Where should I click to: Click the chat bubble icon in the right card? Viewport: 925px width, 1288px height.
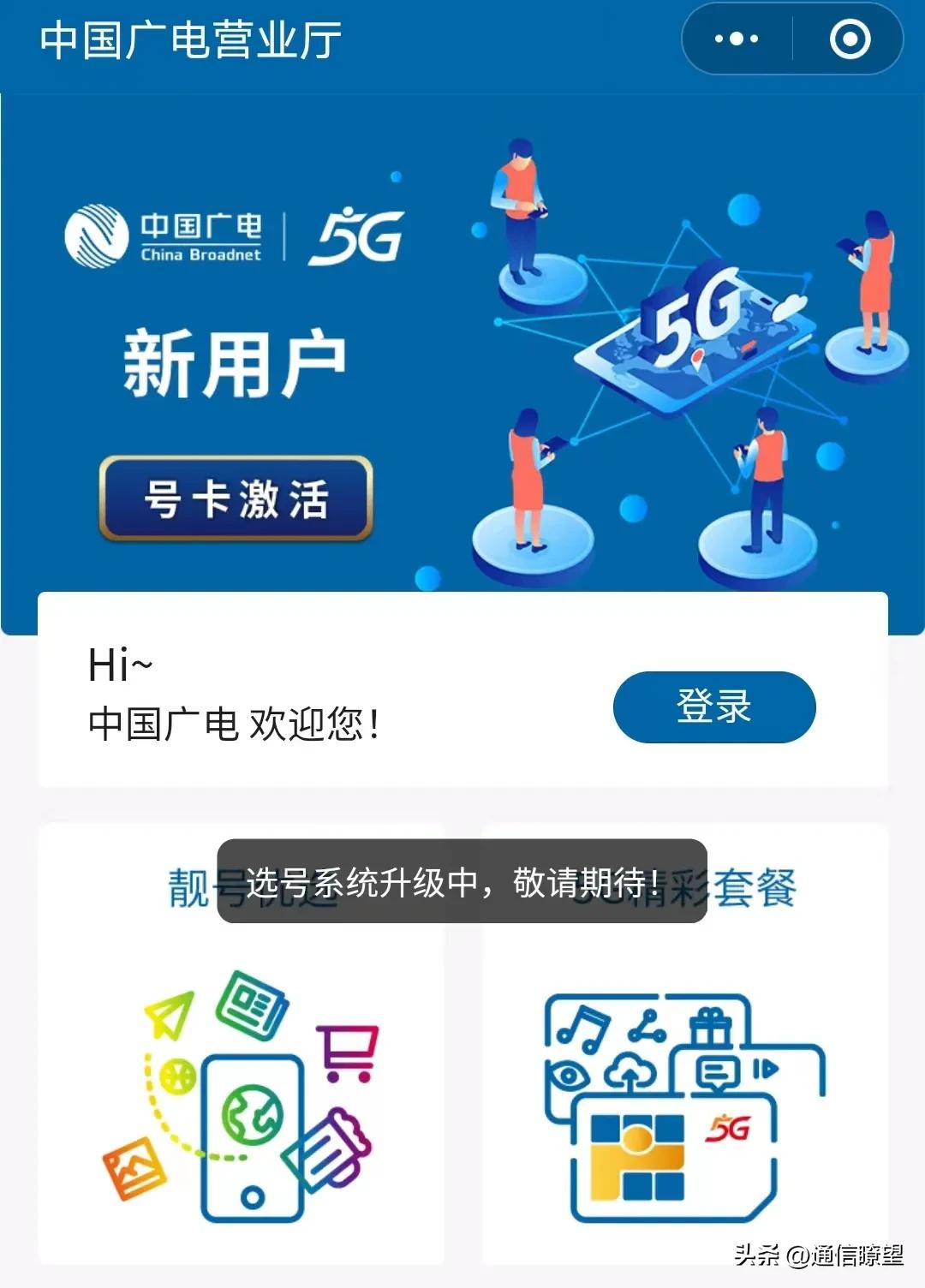click(718, 1072)
